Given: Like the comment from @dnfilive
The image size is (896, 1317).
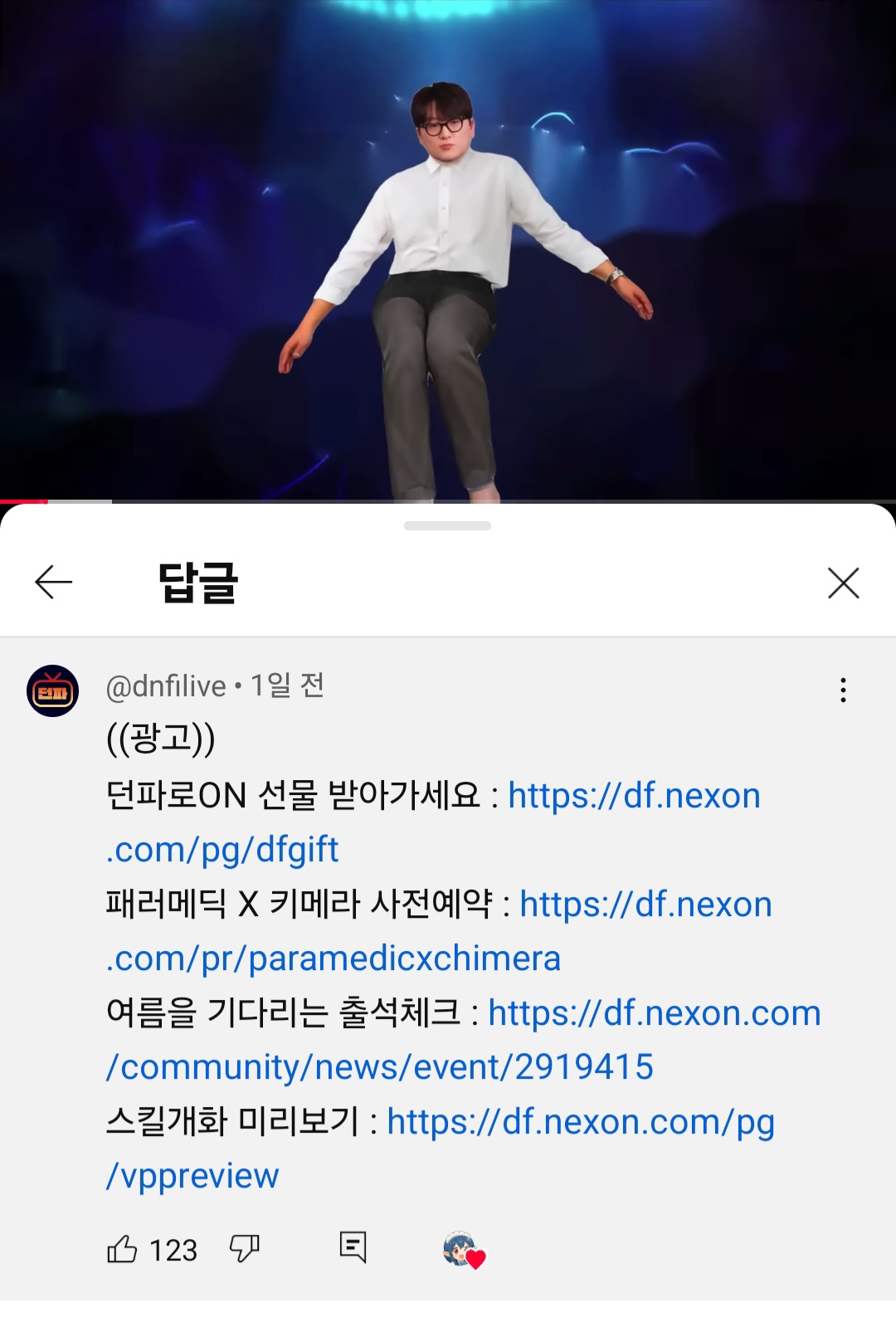Looking at the screenshot, I should (x=123, y=1249).
